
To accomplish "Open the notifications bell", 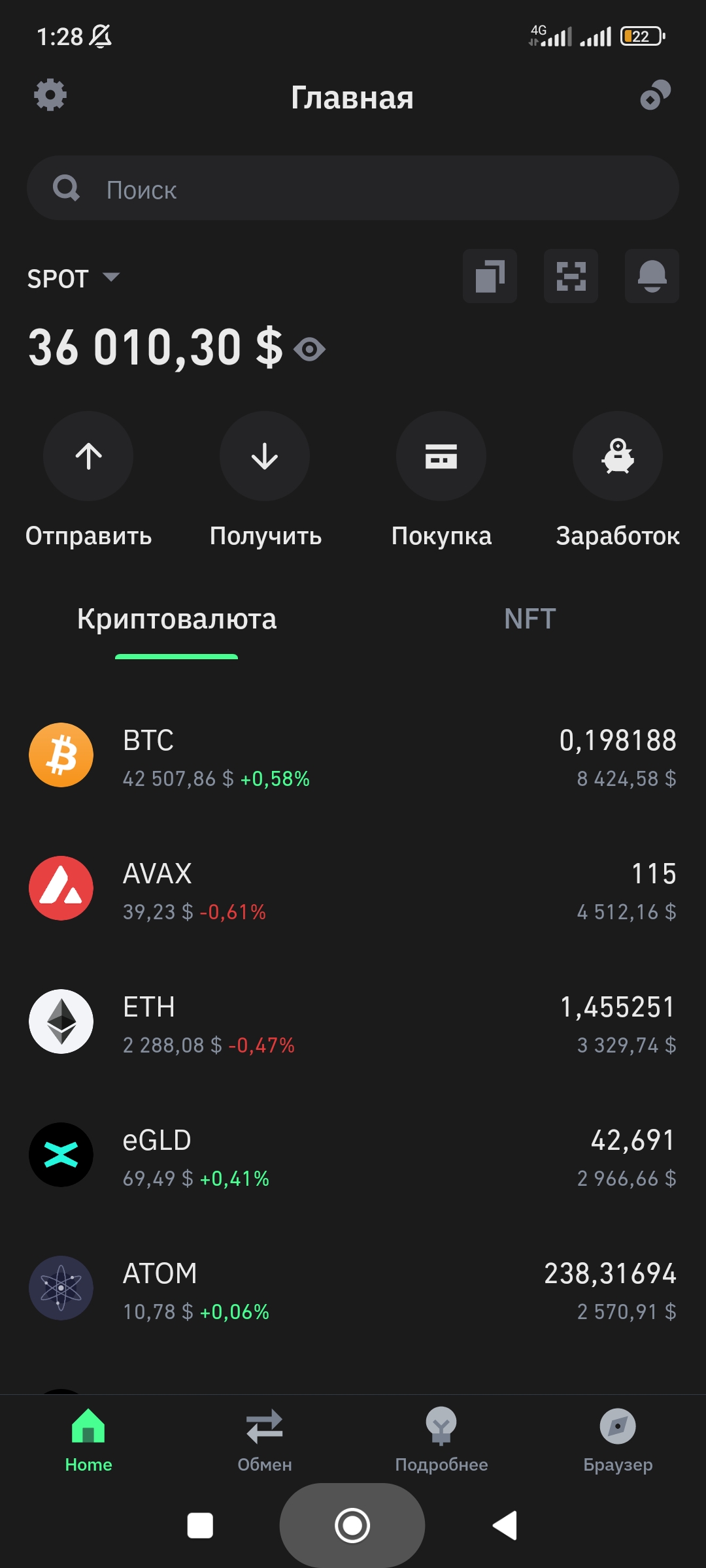I will pyautogui.click(x=652, y=276).
